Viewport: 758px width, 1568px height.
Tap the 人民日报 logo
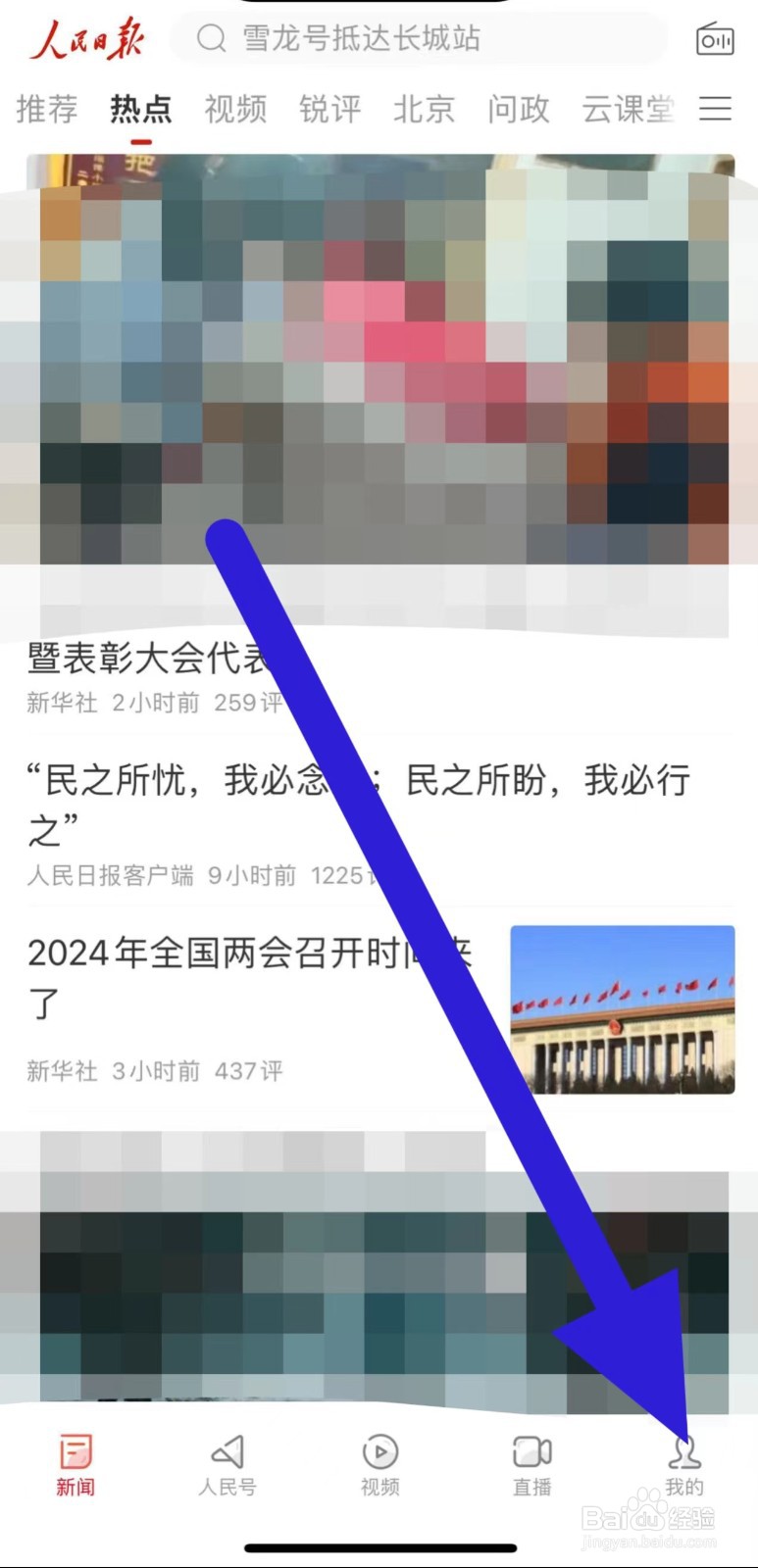coord(85,38)
